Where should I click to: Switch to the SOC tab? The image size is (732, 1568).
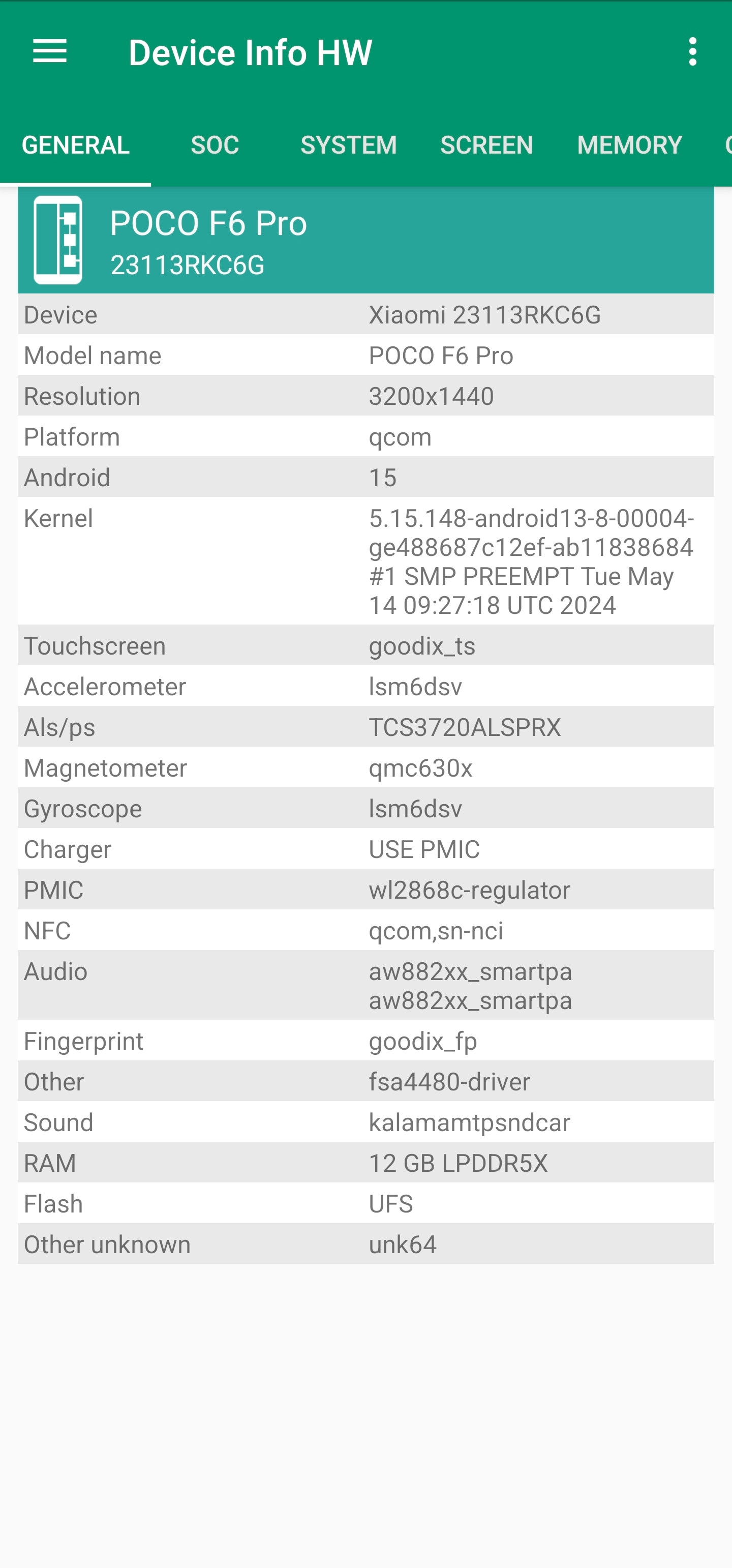[x=215, y=145]
